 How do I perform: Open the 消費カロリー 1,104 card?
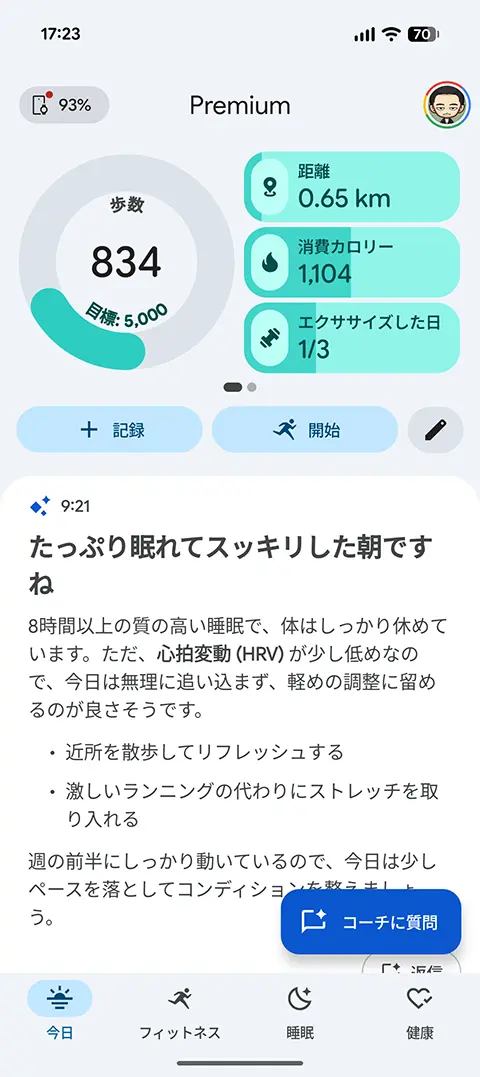[x=352, y=262]
